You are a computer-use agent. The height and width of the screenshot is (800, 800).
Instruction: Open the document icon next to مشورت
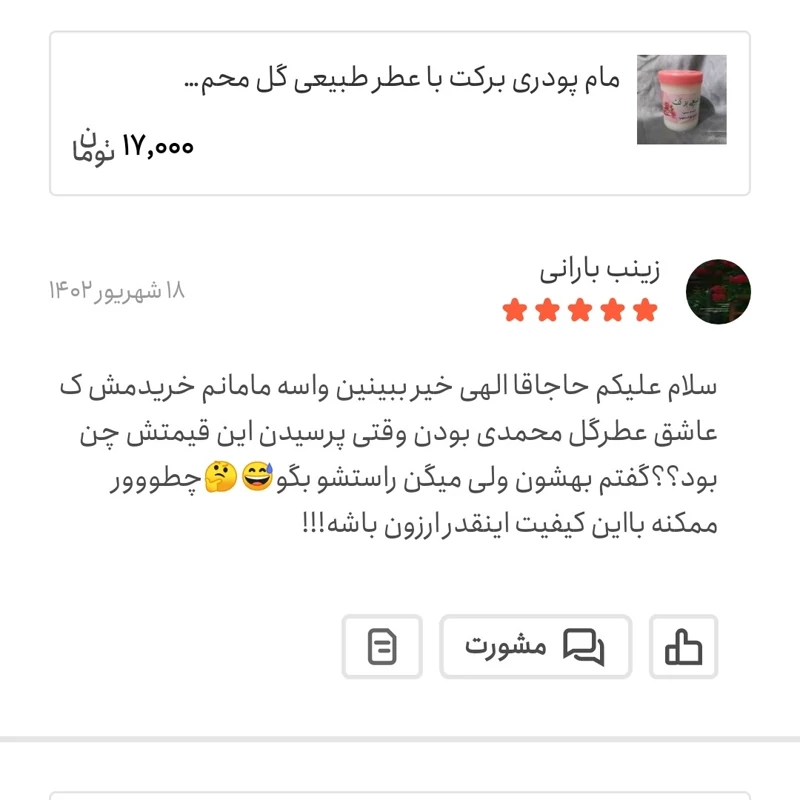click(x=382, y=647)
